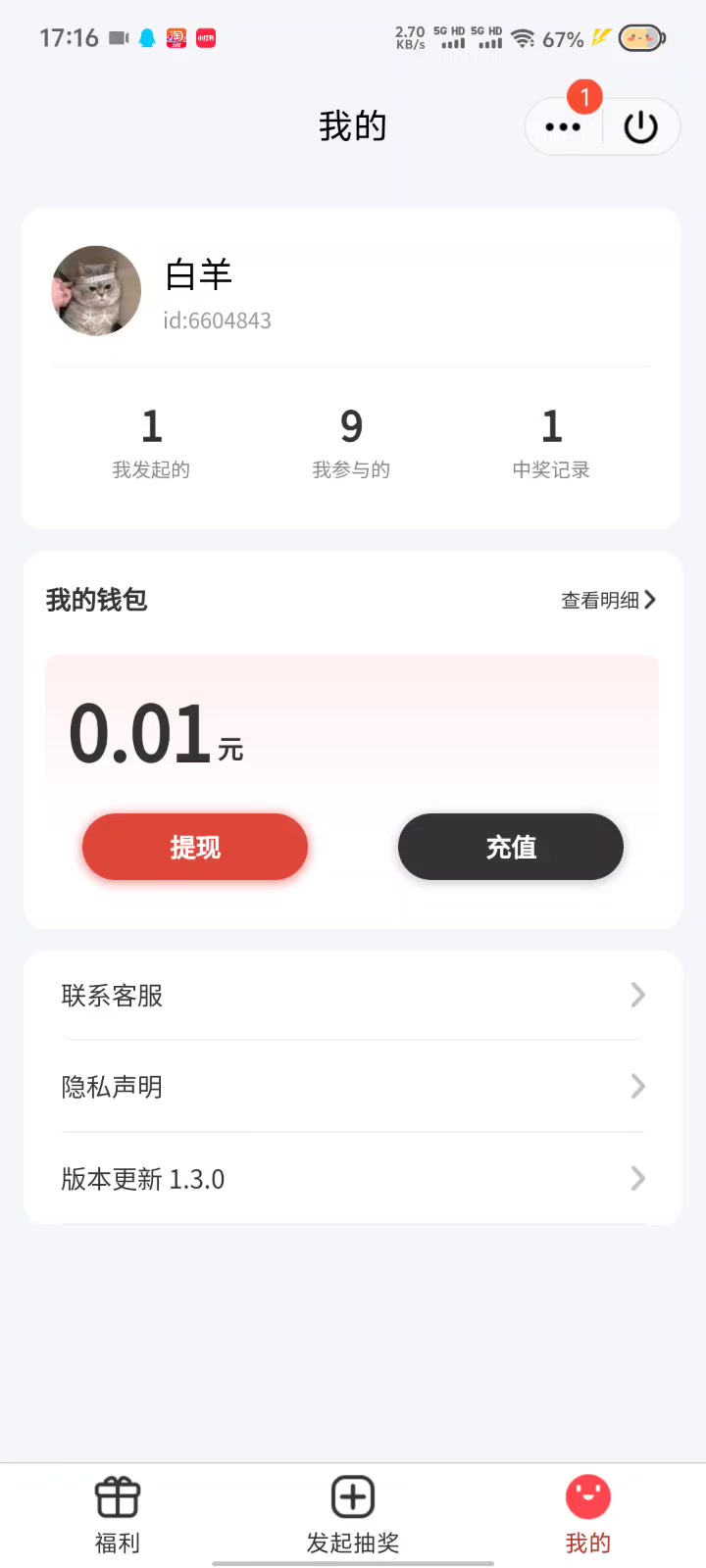The height and width of the screenshot is (1568, 706).
Task: Switch to the 发起抽奖 tab
Action: tap(353, 1515)
